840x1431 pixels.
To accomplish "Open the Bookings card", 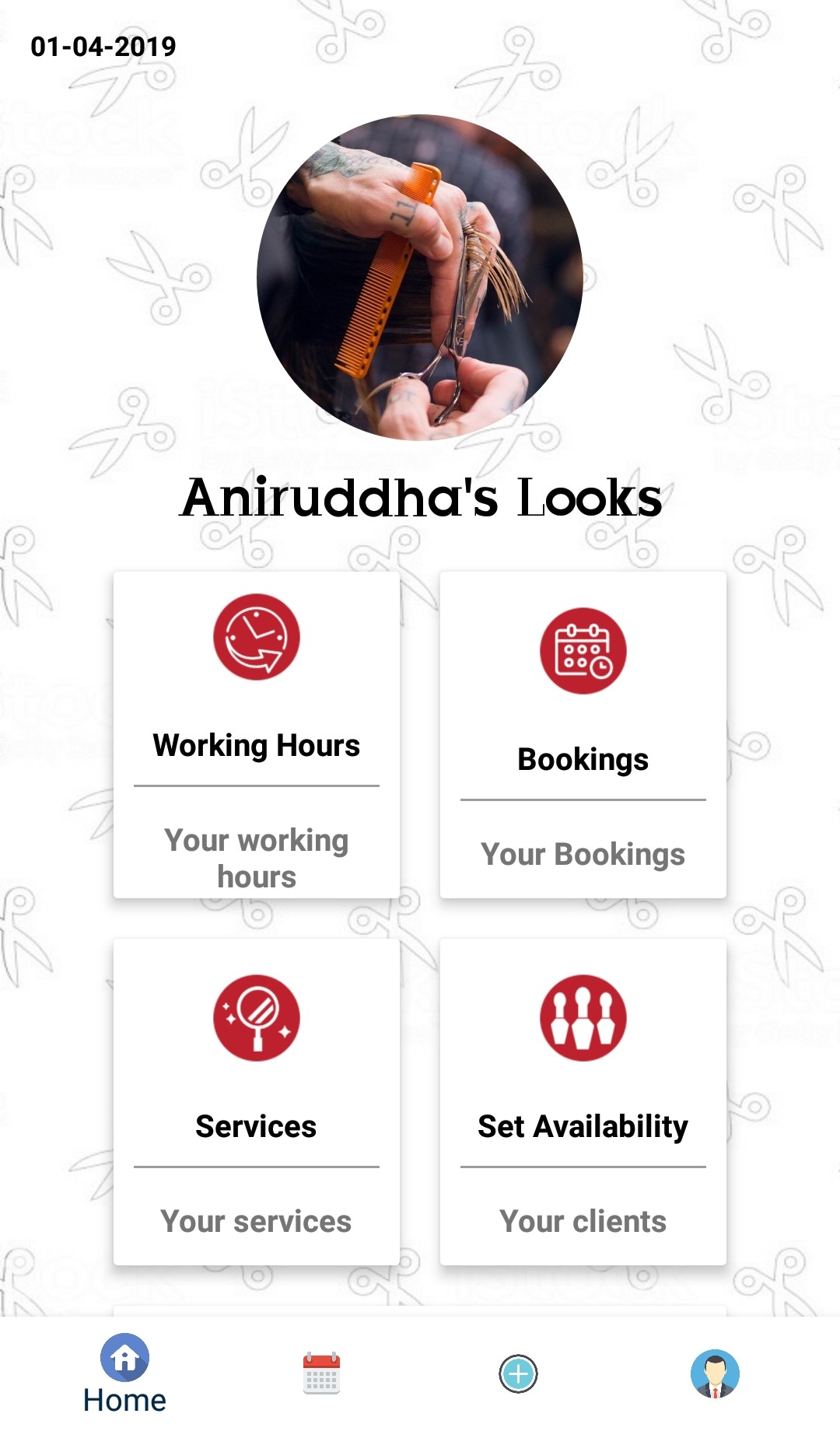I will pos(583,735).
